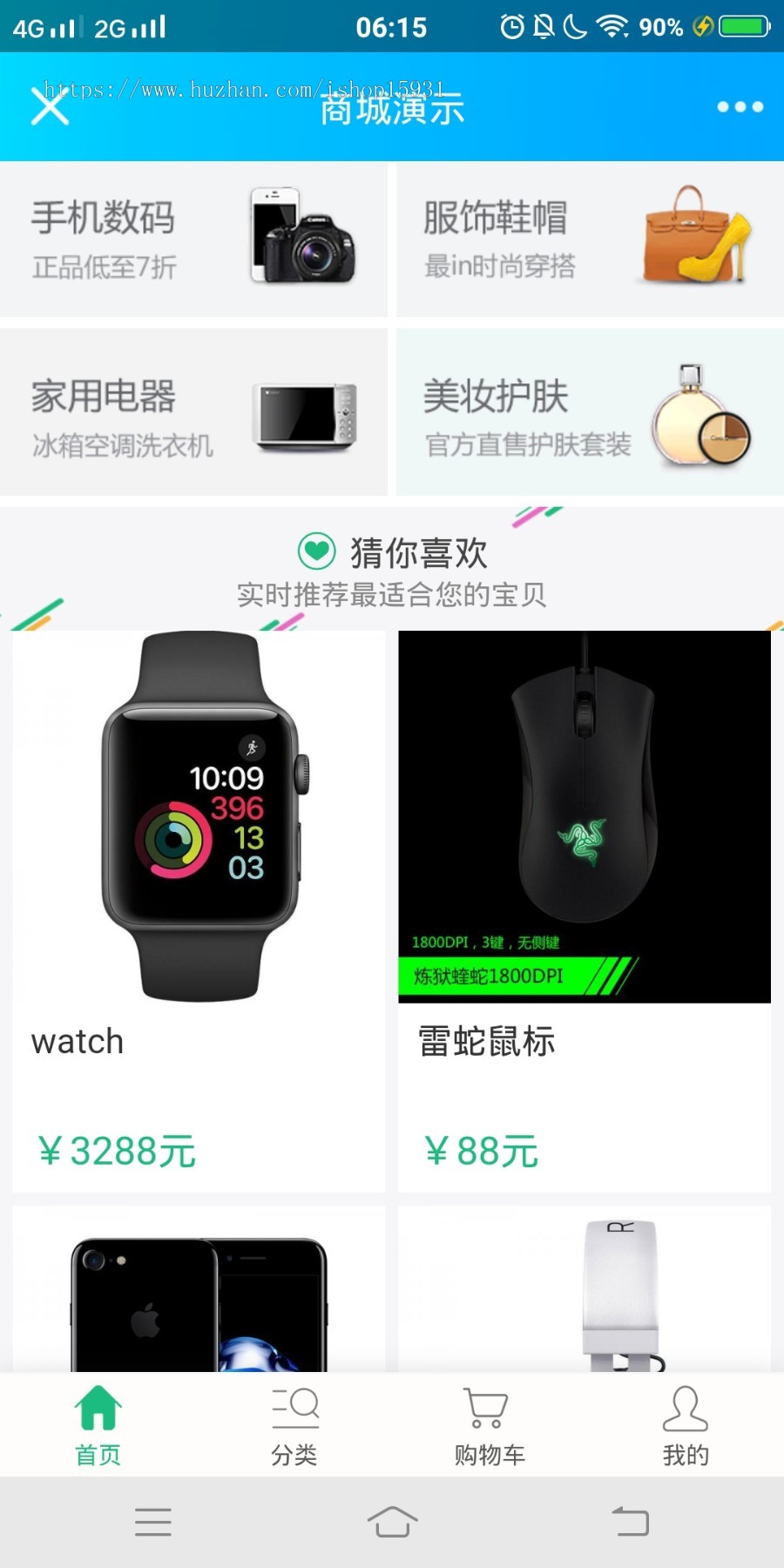Browse the 家用电器 category
The height and width of the screenshot is (1568, 784).
click(193, 413)
